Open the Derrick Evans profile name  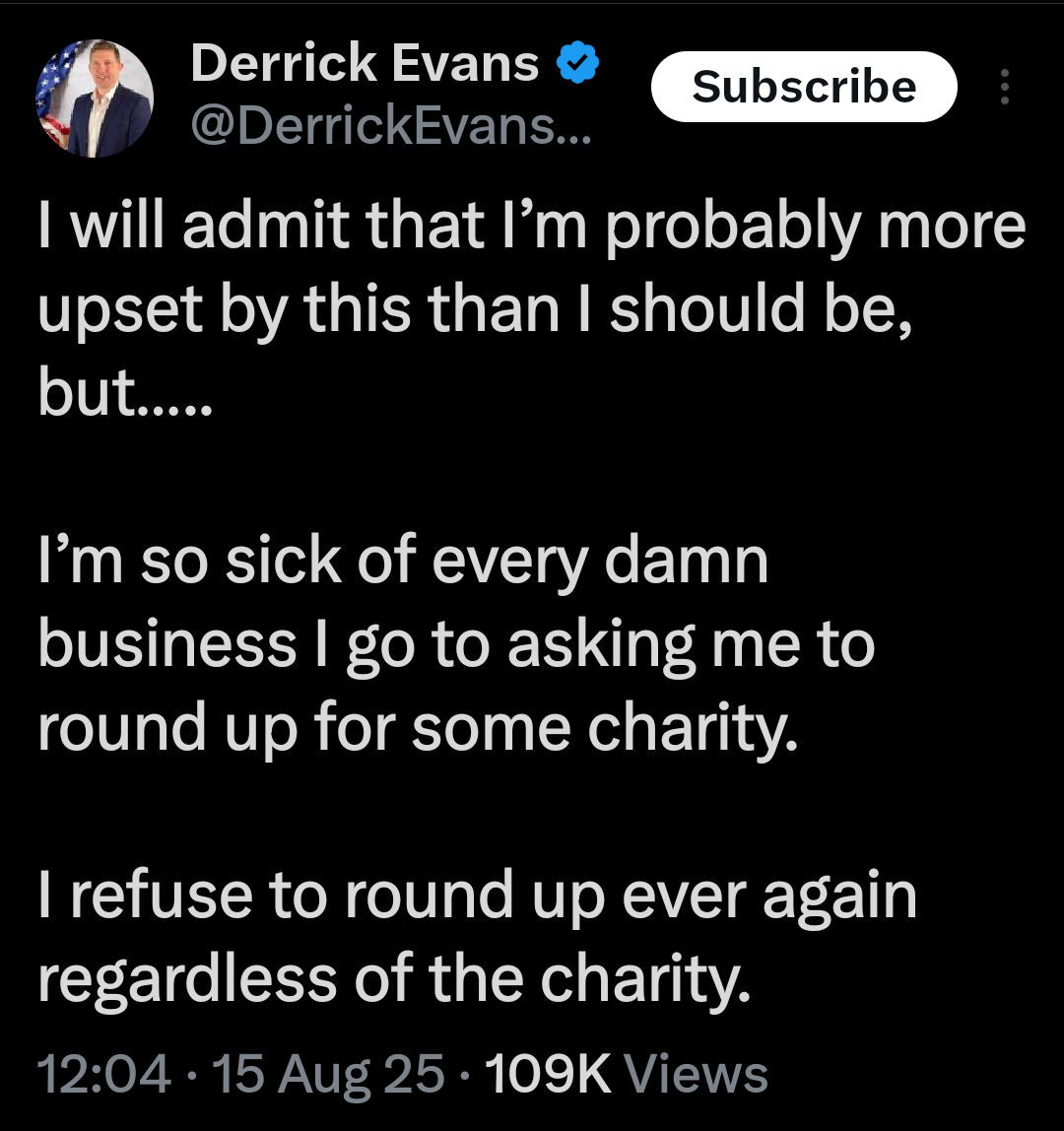365,65
